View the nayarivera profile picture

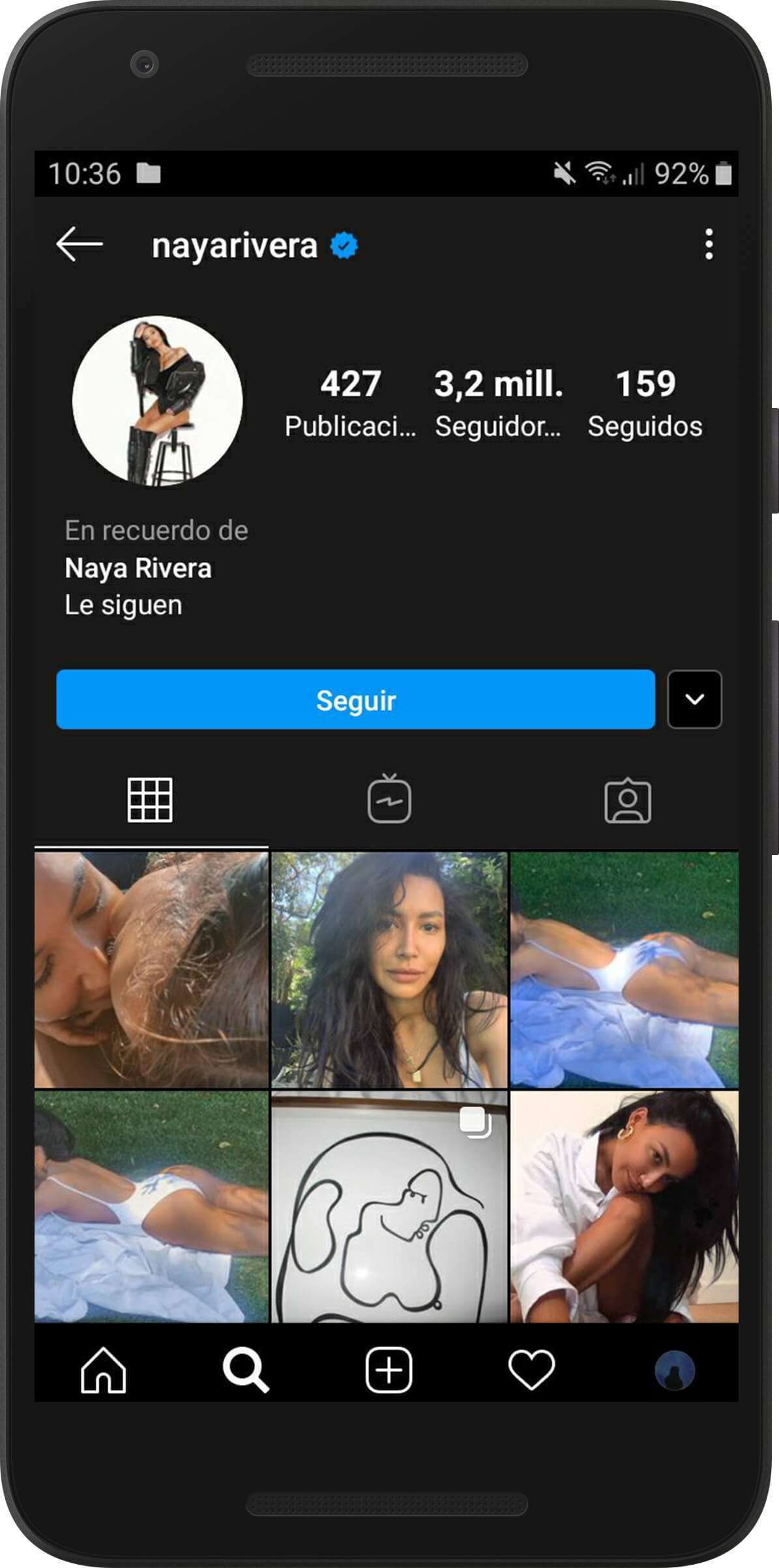pyautogui.click(x=157, y=401)
